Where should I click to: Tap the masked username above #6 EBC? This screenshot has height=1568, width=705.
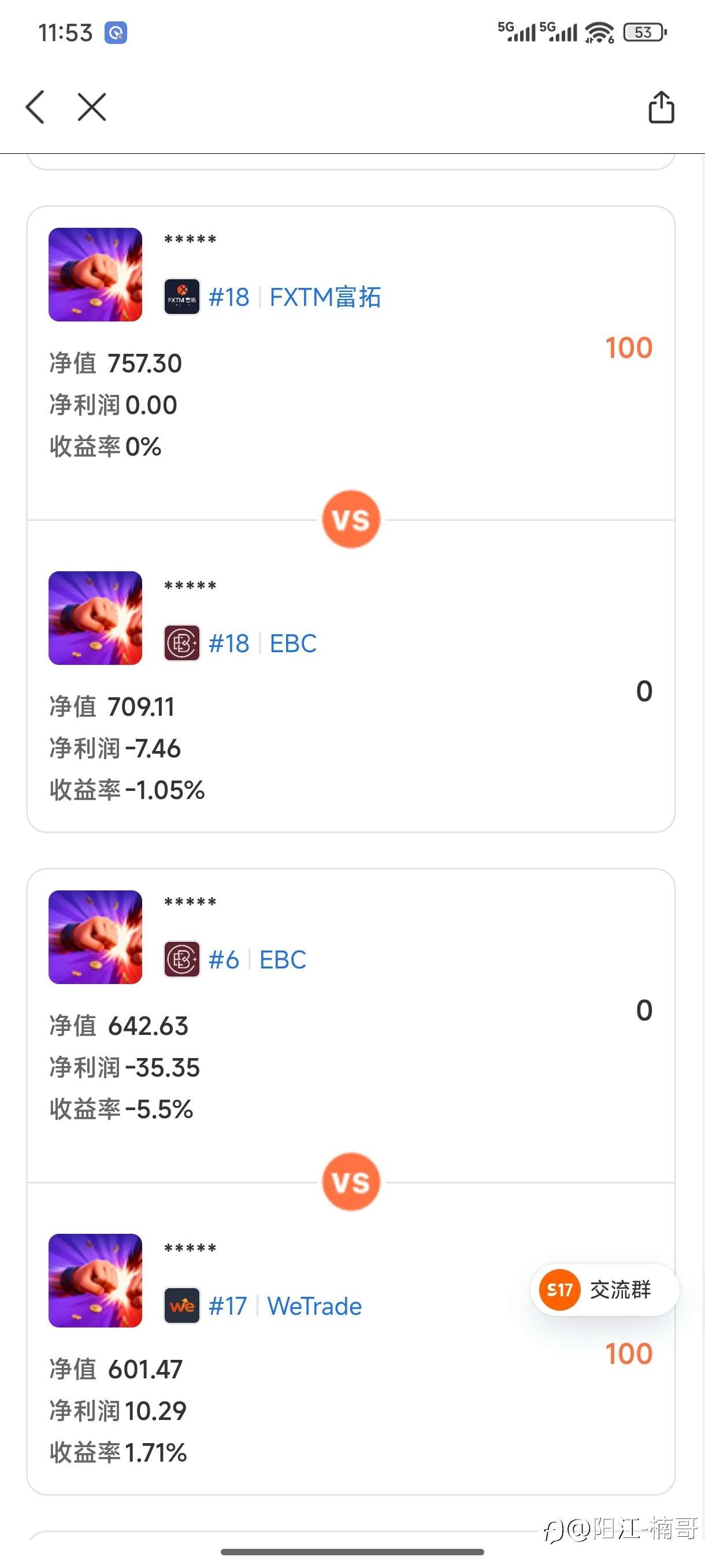point(189,902)
